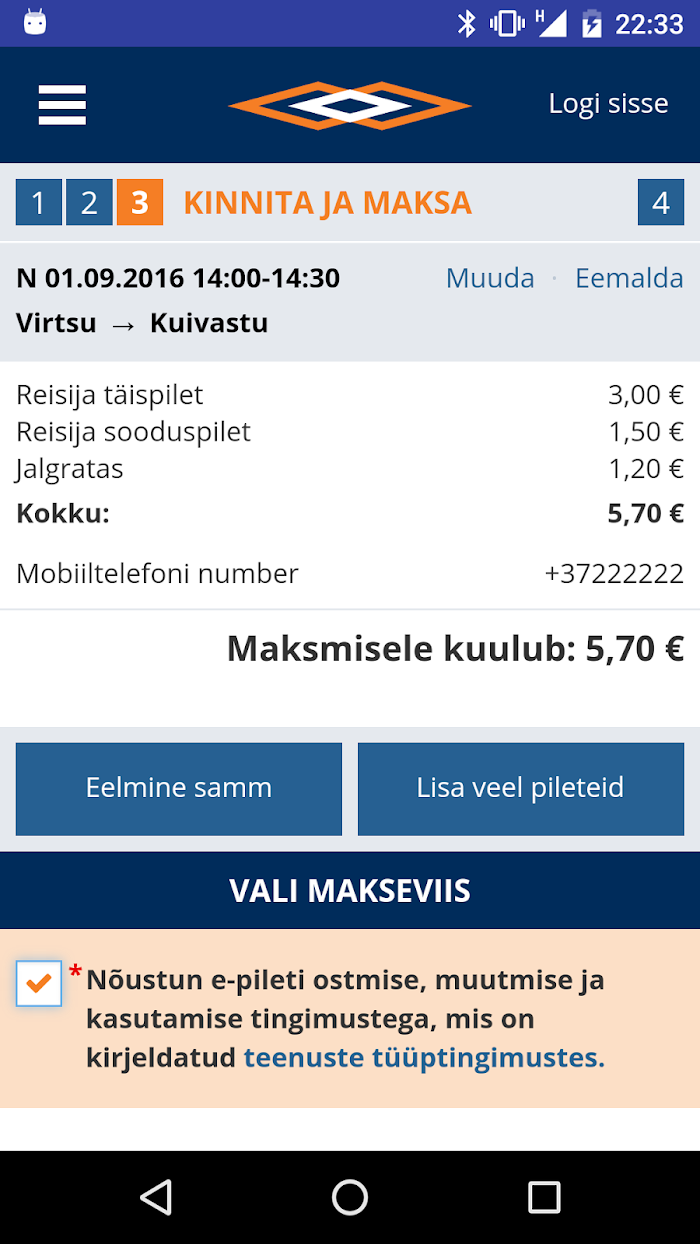
Task: Uncheck the terms agreement checkbox
Action: point(39,984)
